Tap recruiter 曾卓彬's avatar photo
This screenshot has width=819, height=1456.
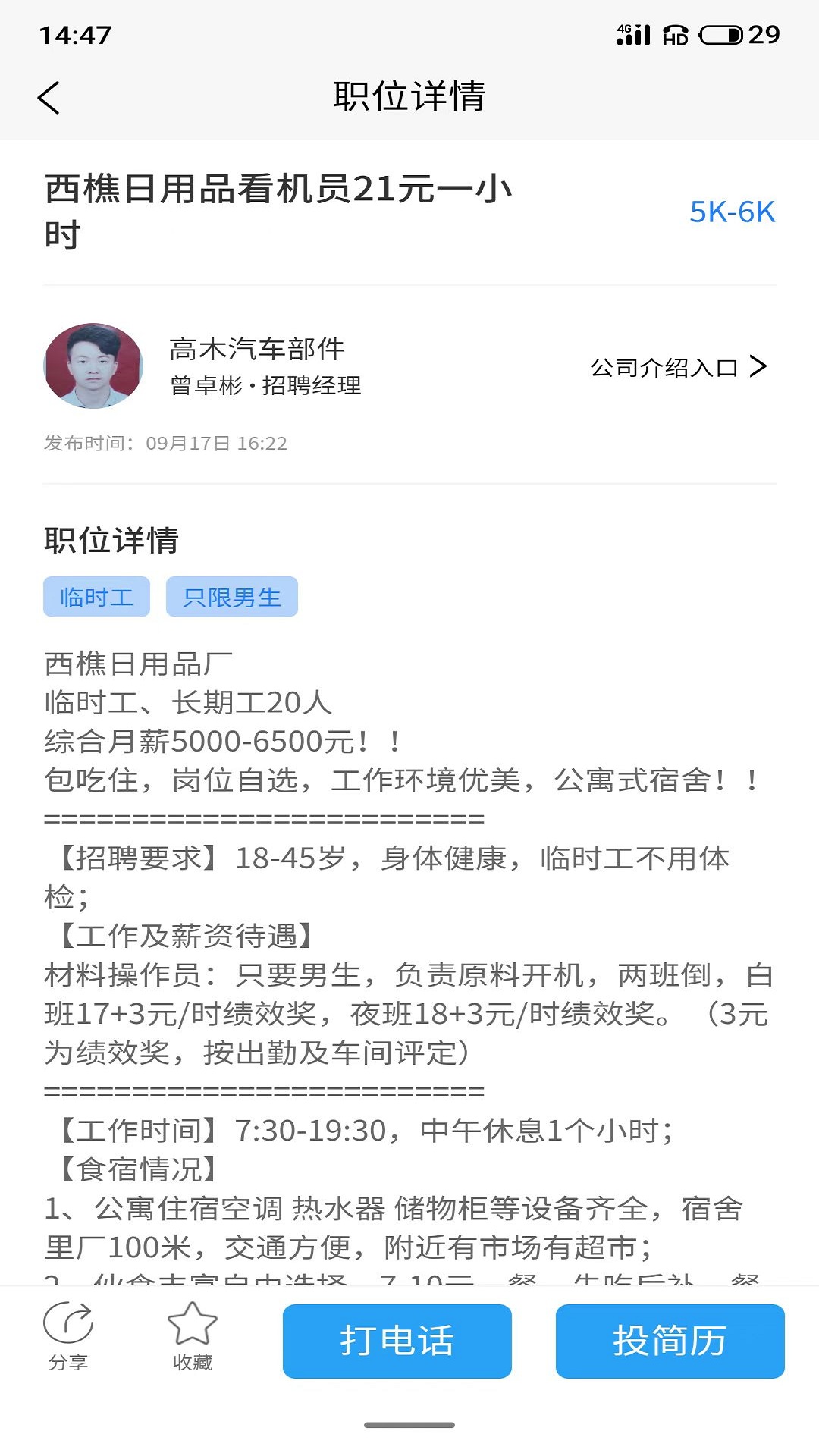93,366
